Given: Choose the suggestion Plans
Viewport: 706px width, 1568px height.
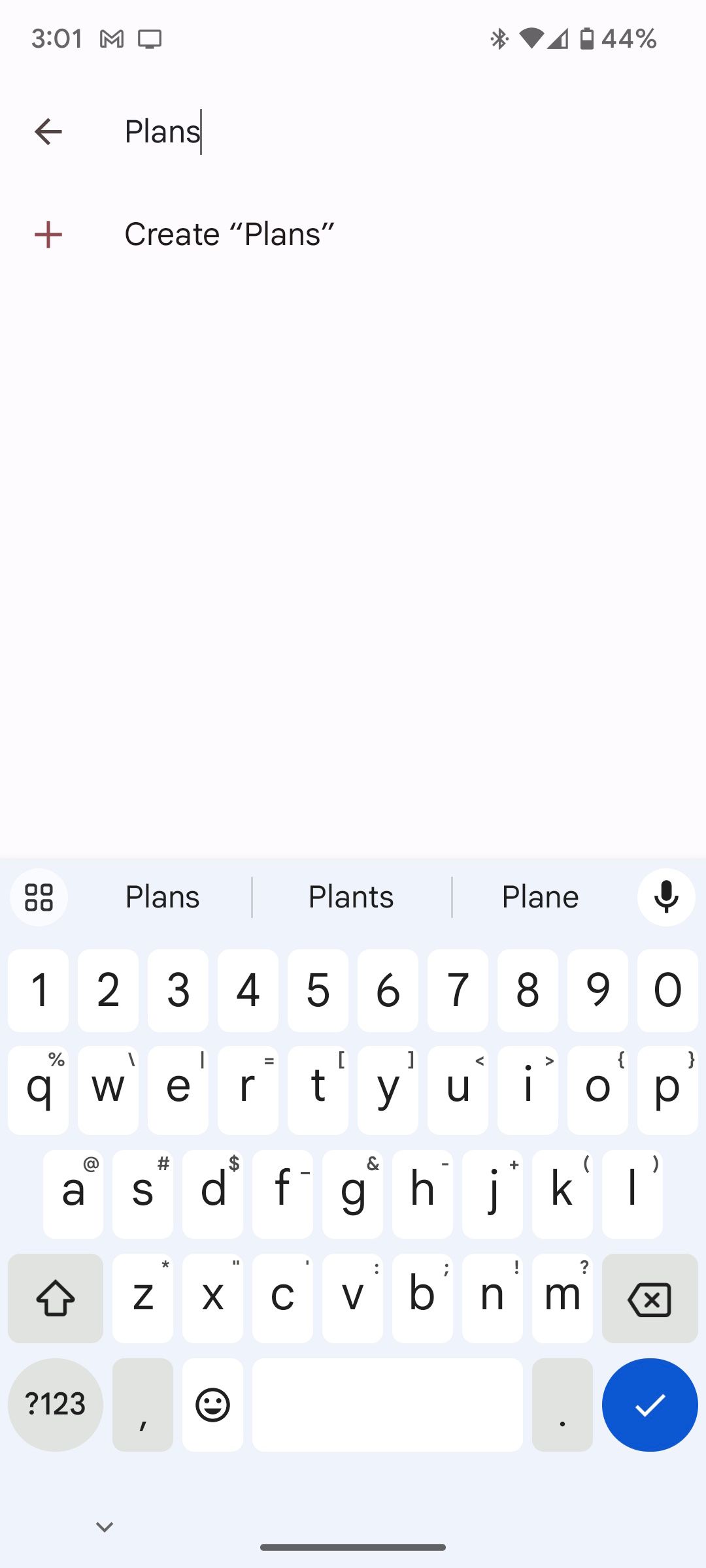Looking at the screenshot, I should [162, 897].
